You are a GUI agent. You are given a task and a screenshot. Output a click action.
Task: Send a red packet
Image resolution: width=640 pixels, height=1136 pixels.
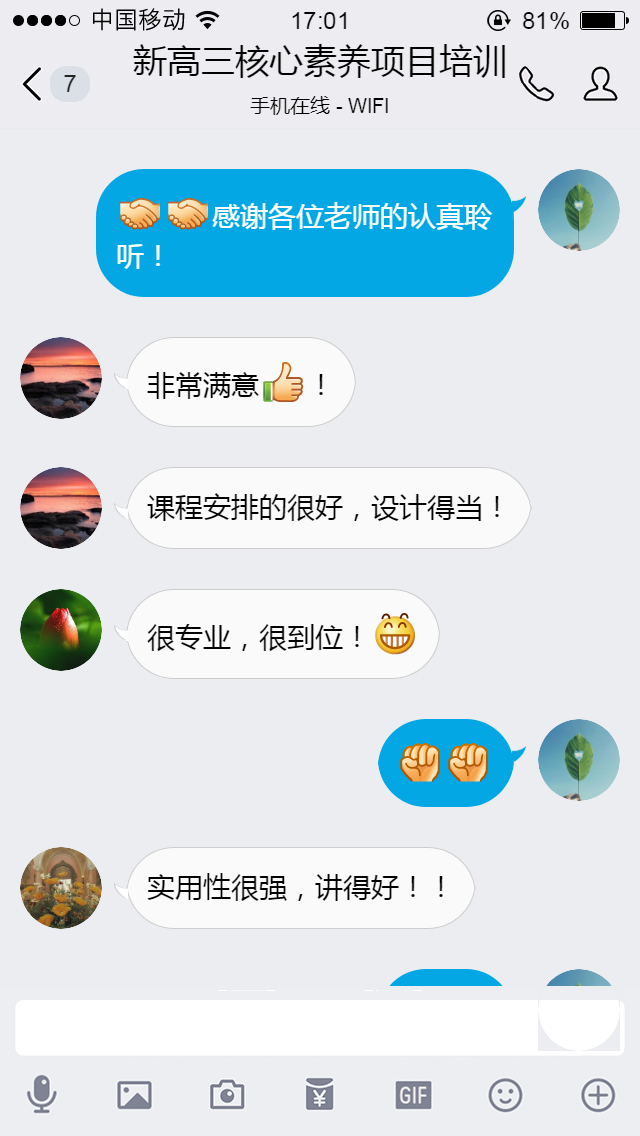pyautogui.click(x=320, y=1095)
